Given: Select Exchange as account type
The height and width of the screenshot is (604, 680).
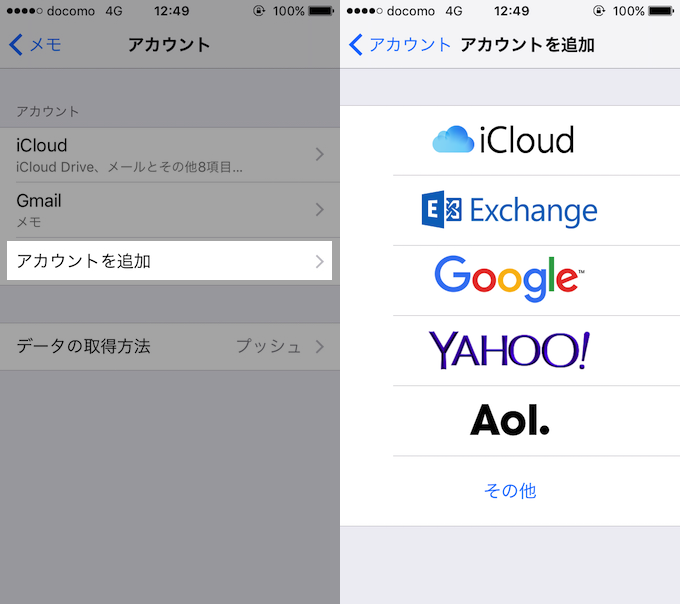Looking at the screenshot, I should 509,210.
